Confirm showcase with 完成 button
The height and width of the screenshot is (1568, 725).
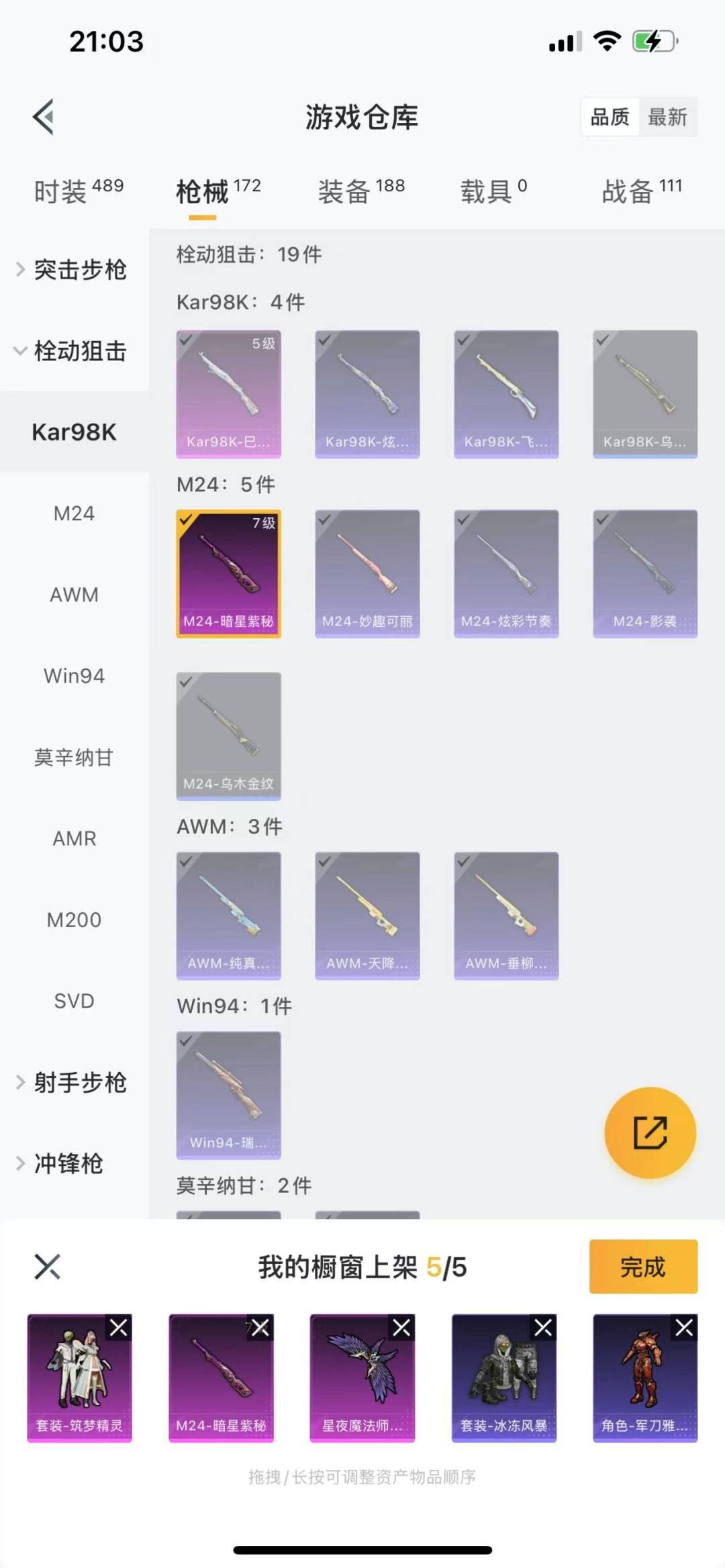(642, 1267)
